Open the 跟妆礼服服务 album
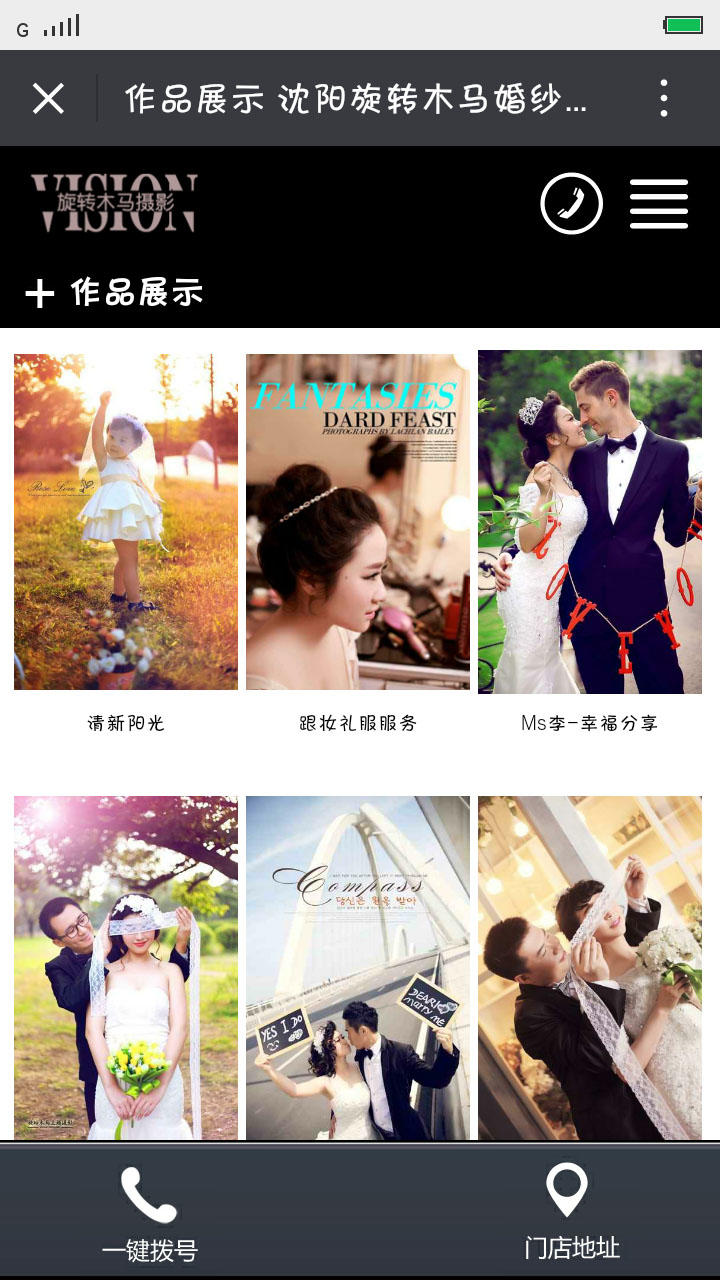This screenshot has height=1280, width=720. [x=358, y=522]
